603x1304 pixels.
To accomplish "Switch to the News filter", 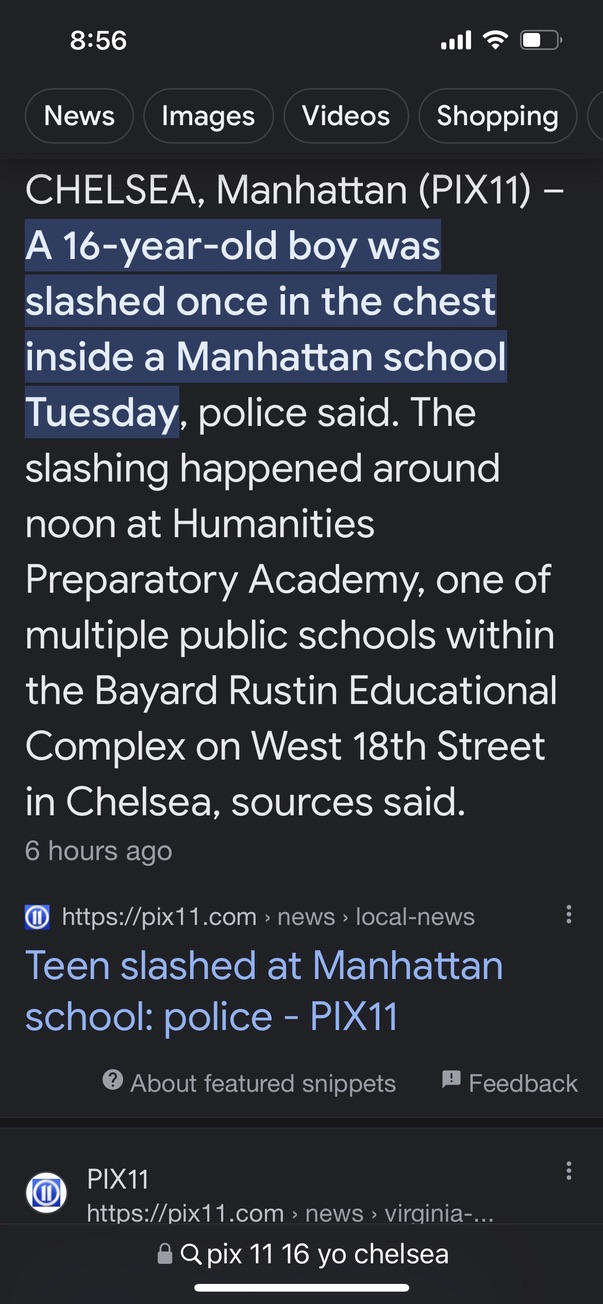I will click(79, 116).
